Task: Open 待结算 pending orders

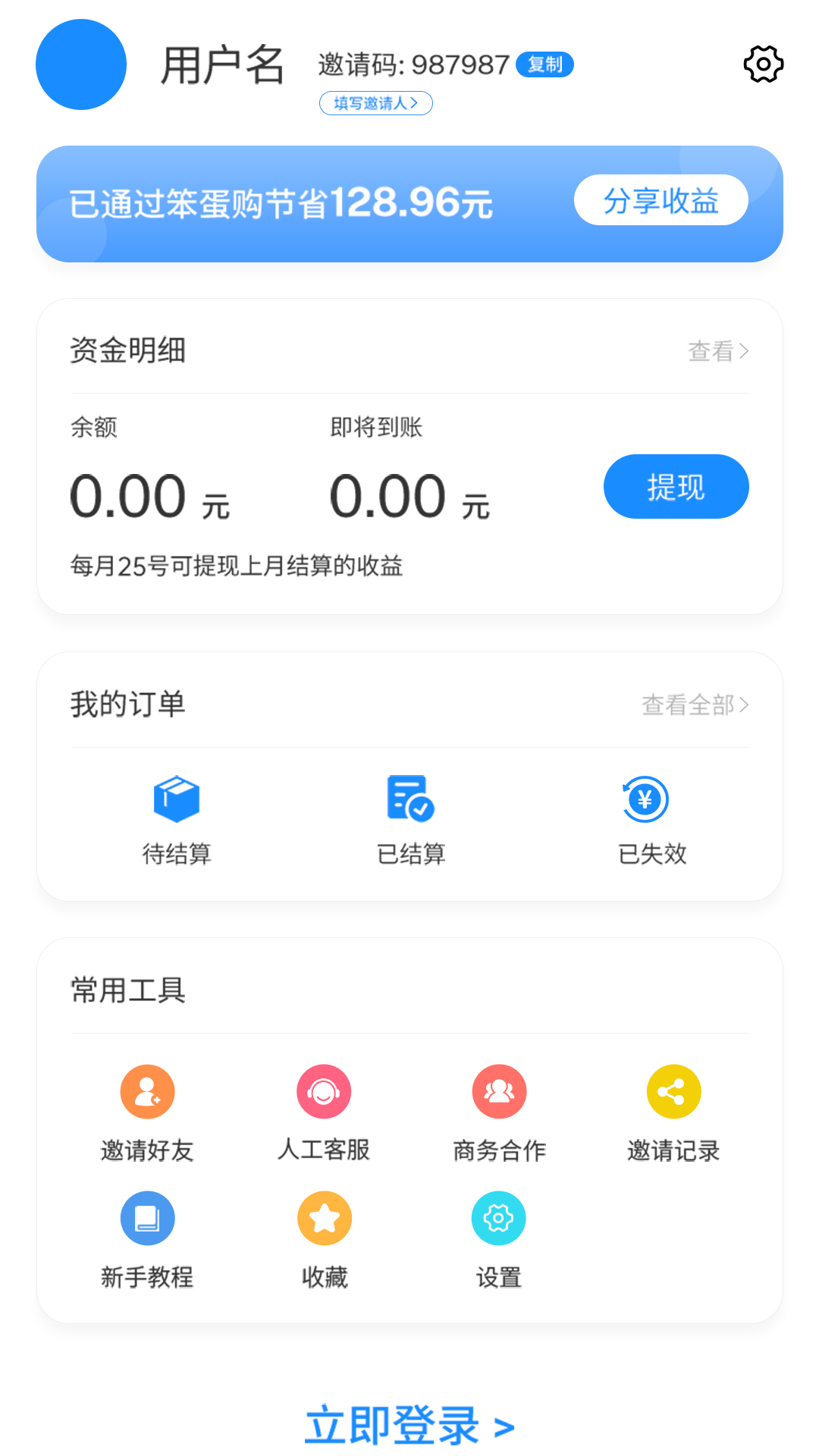Action: click(x=177, y=819)
